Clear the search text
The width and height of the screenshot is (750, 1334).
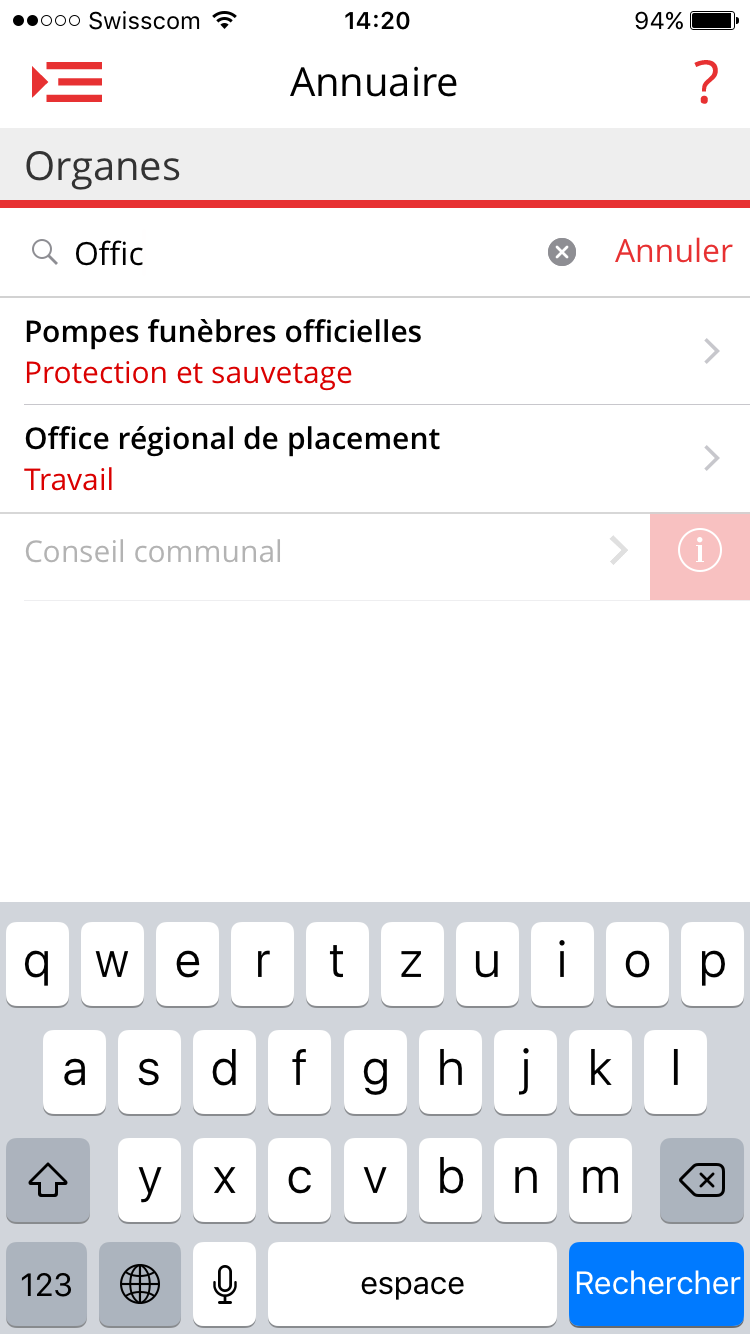point(562,252)
